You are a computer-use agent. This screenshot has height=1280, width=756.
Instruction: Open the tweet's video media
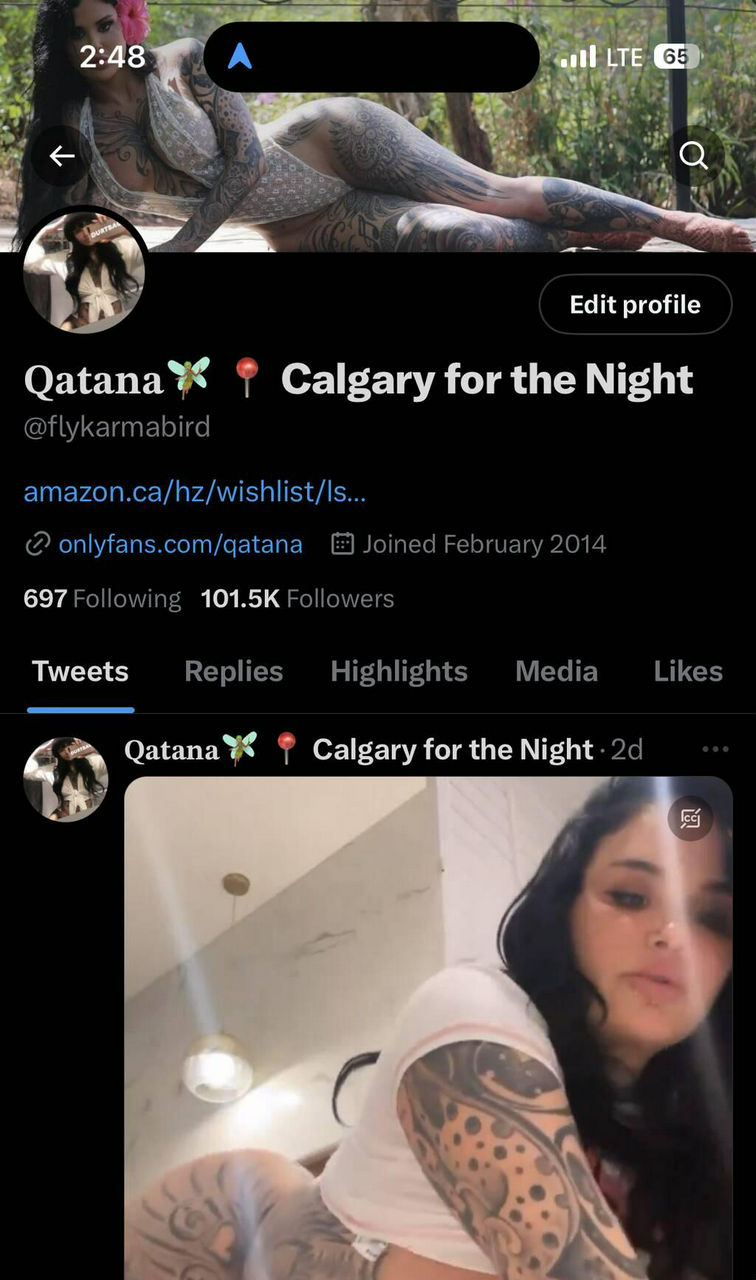pyautogui.click(x=428, y=1028)
